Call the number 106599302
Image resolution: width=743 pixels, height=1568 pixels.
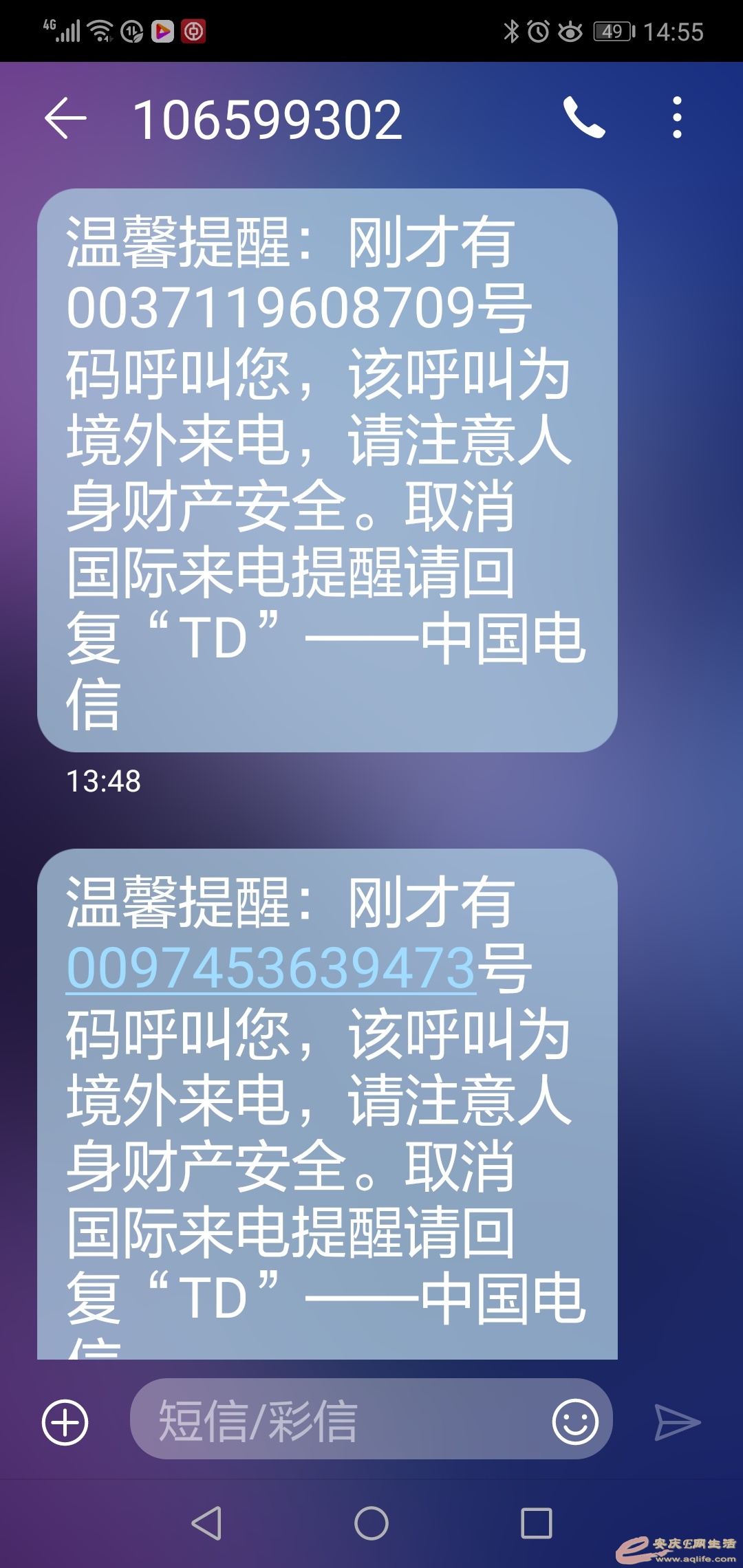(584, 118)
